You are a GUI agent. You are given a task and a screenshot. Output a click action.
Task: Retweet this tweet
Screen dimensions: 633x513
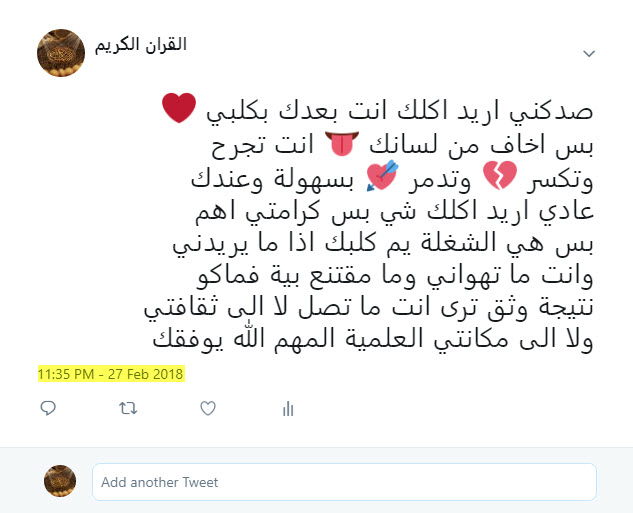tap(128, 408)
